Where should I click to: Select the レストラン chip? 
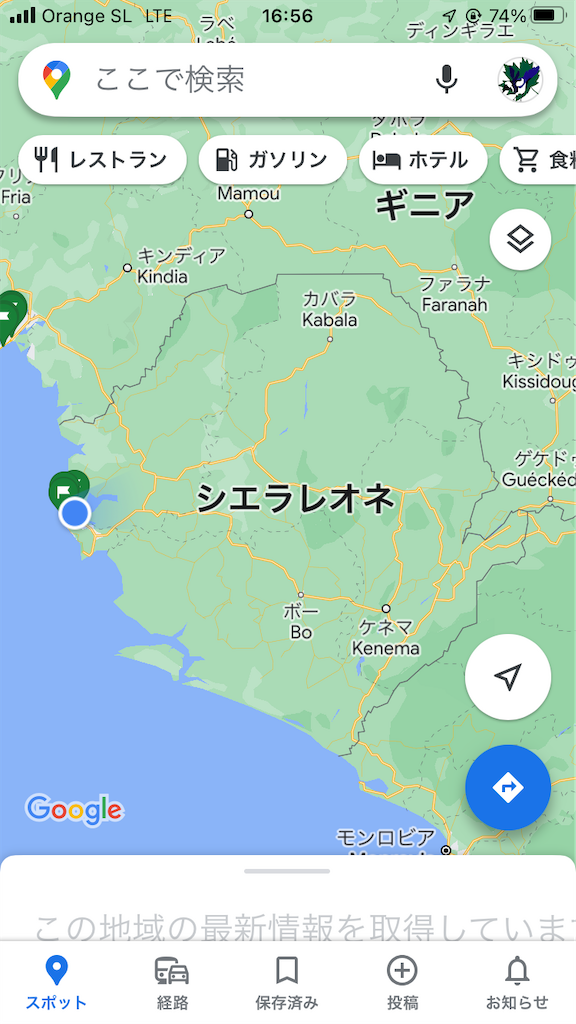[x=103, y=160]
